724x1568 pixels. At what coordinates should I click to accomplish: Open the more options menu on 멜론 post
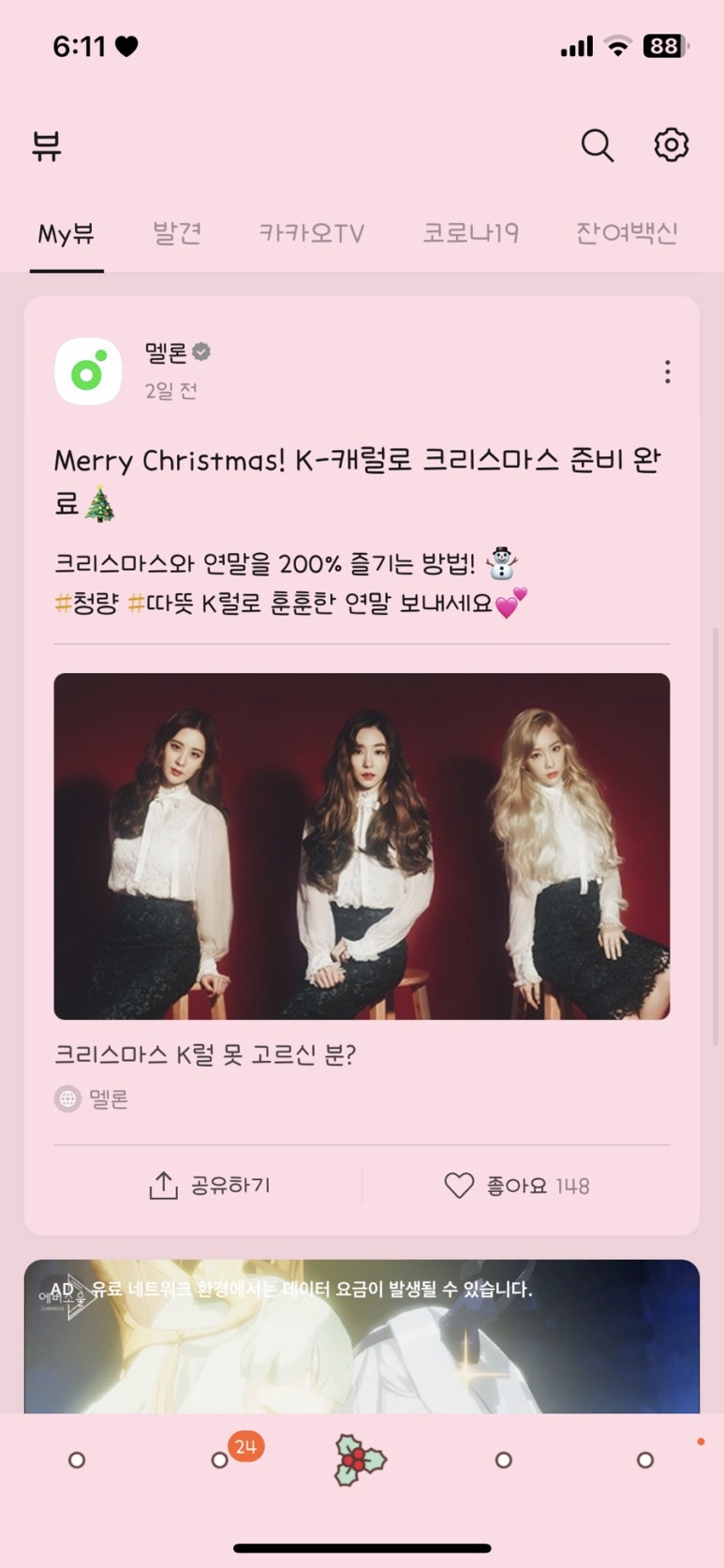(667, 372)
